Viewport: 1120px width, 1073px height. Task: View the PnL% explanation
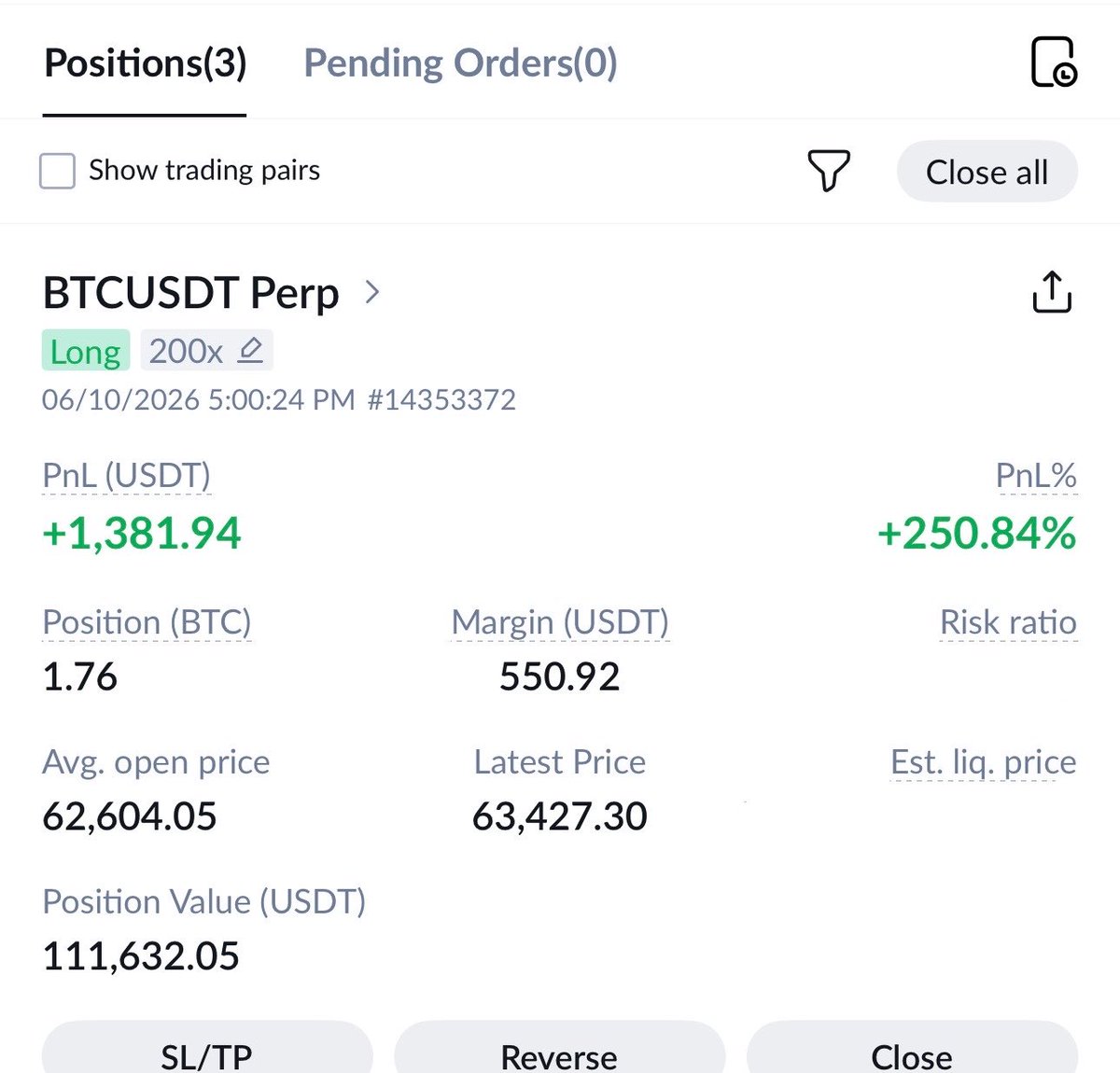tap(1036, 476)
